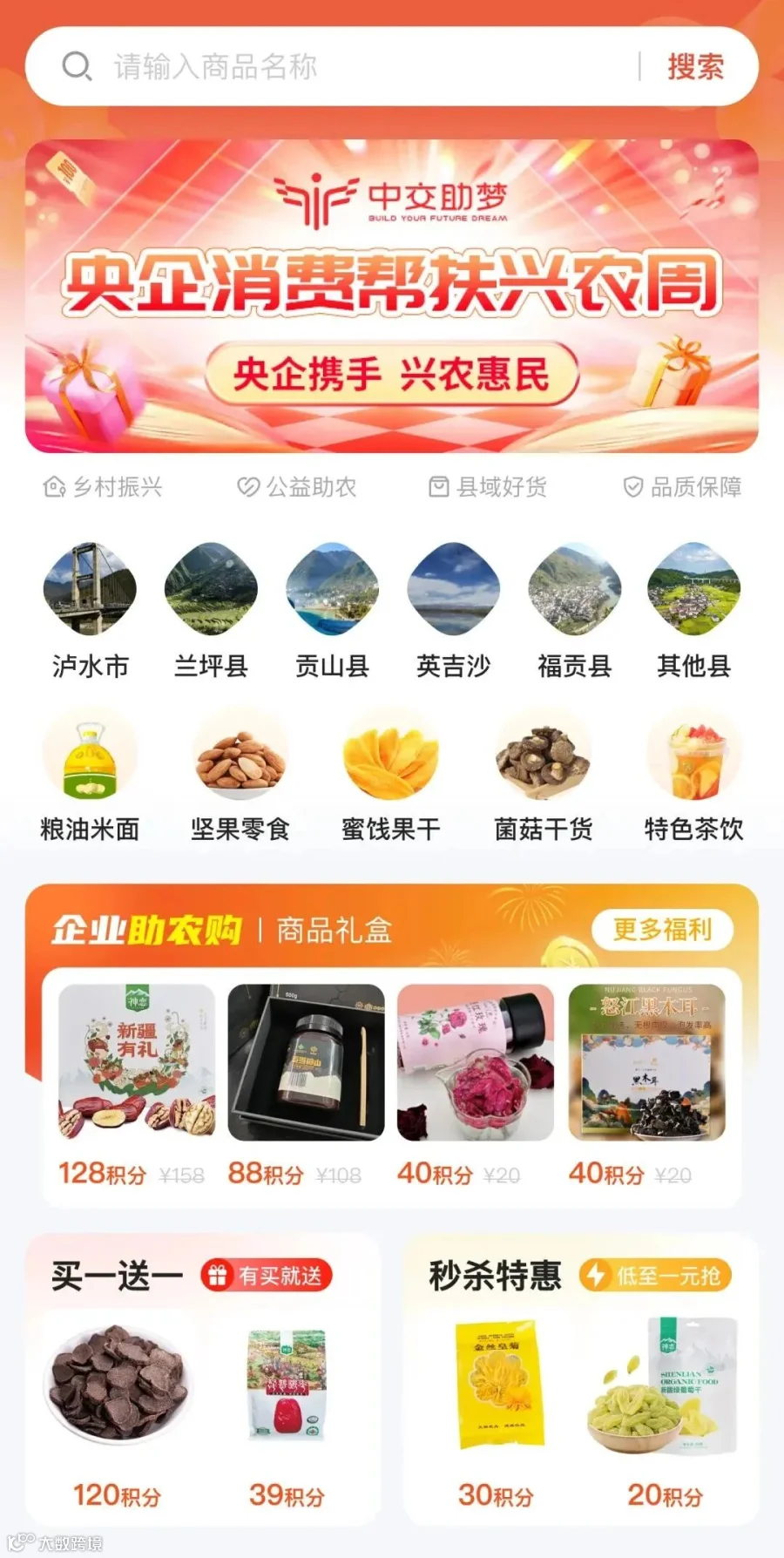Open the 央企消费帮扶兴农周 banner
This screenshot has width=784, height=1558.
(392, 296)
